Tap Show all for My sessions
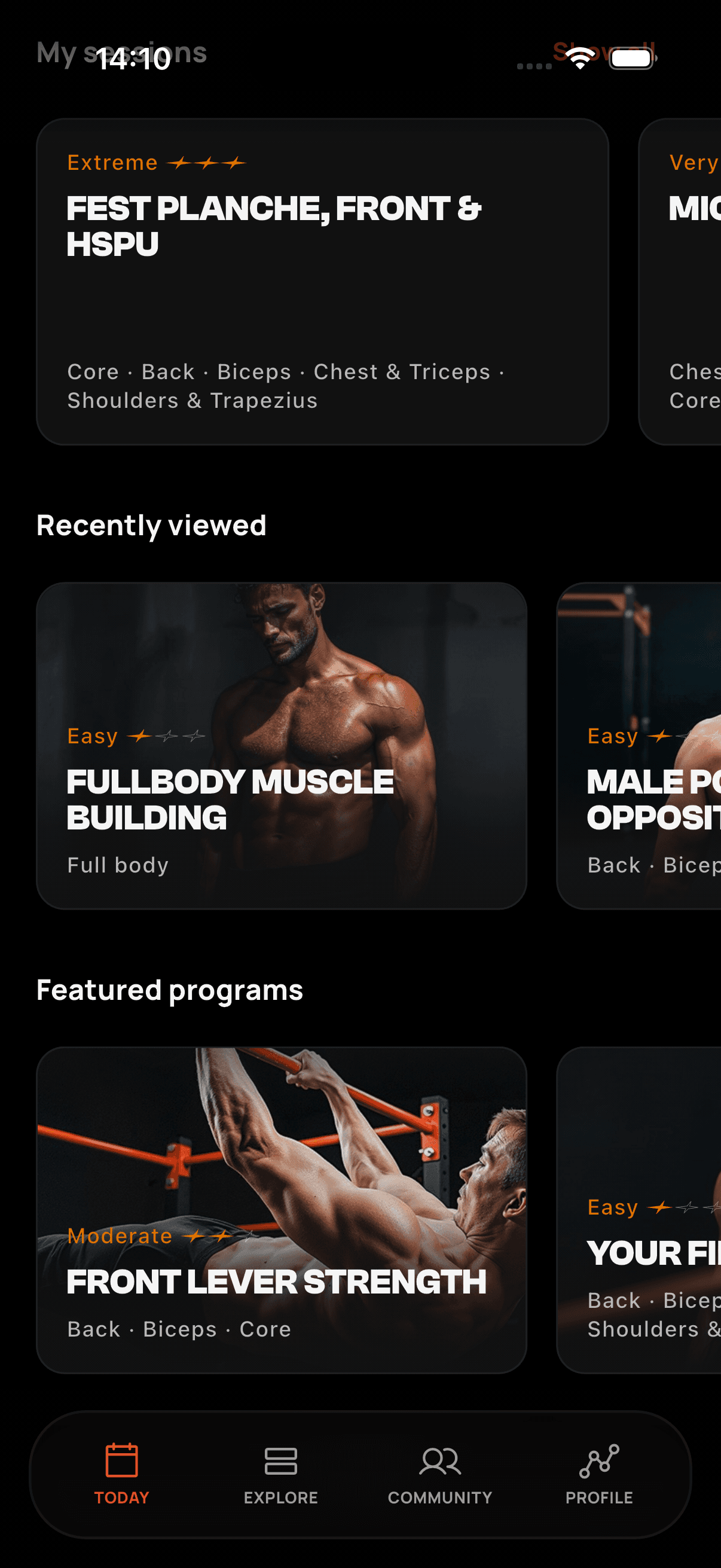The width and height of the screenshot is (721, 1568). point(603,52)
